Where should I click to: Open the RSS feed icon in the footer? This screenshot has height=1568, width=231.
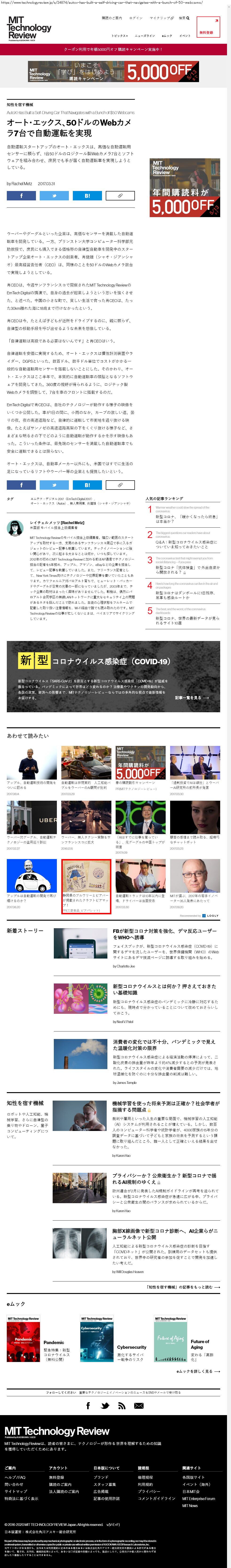tap(121, 1405)
